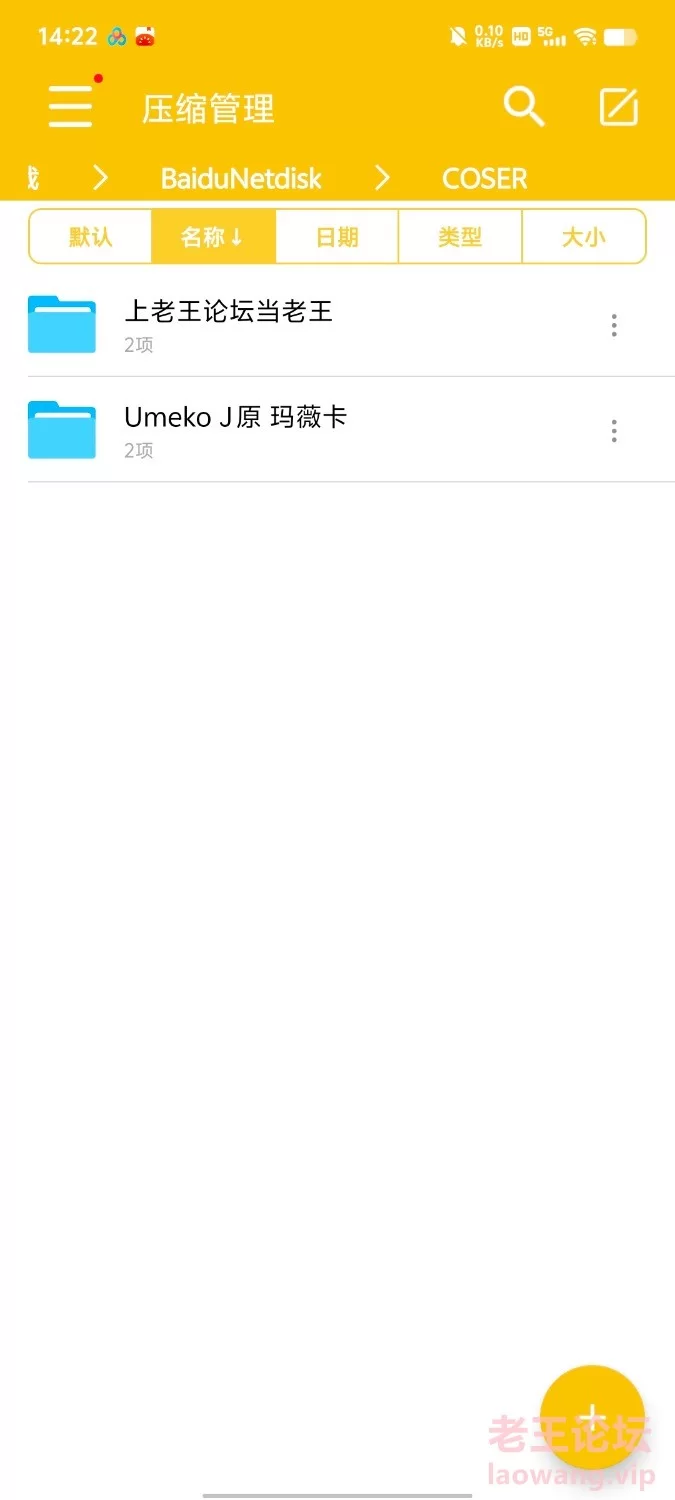Sort by 大小
Screen dimensions: 675x1500
point(584,237)
